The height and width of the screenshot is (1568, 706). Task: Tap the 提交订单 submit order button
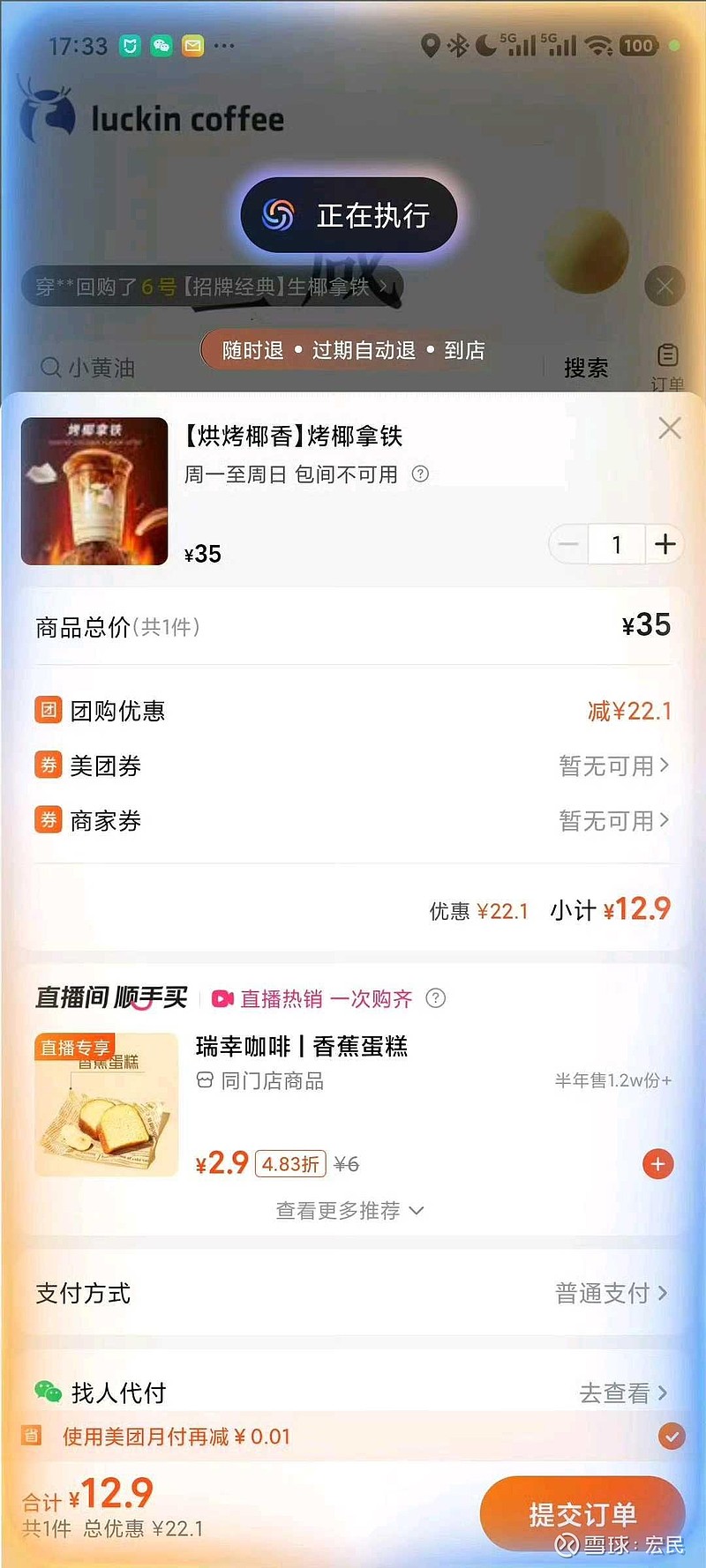(582, 1513)
